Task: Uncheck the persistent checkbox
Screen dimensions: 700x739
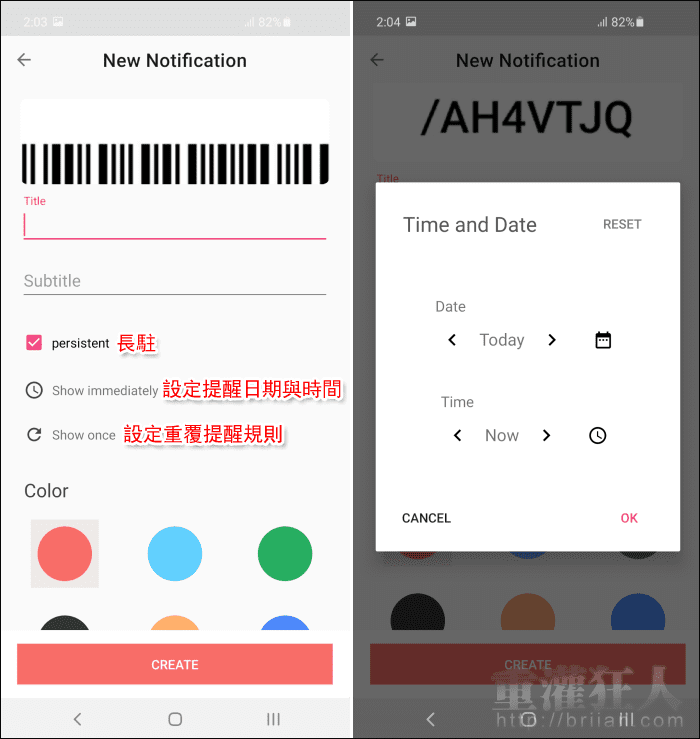Action: click(x=34, y=343)
